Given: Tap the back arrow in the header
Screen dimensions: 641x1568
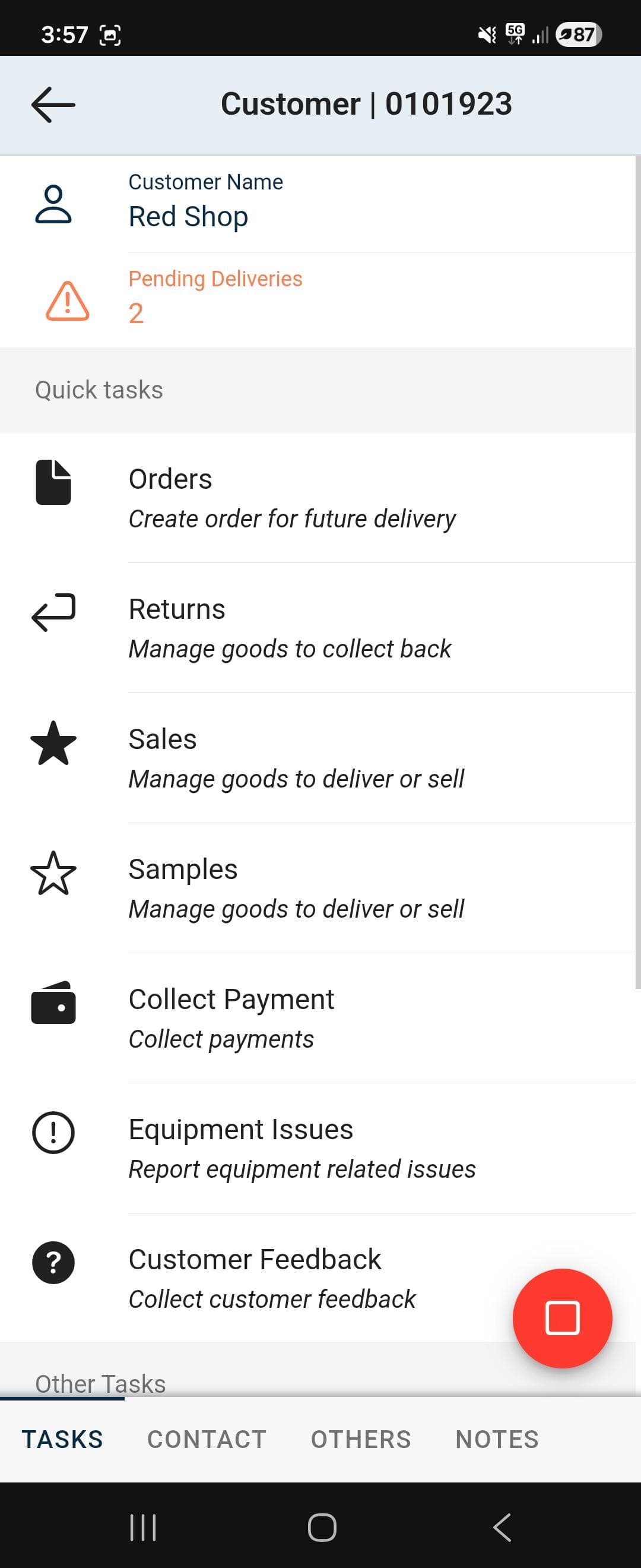Looking at the screenshot, I should pos(52,103).
